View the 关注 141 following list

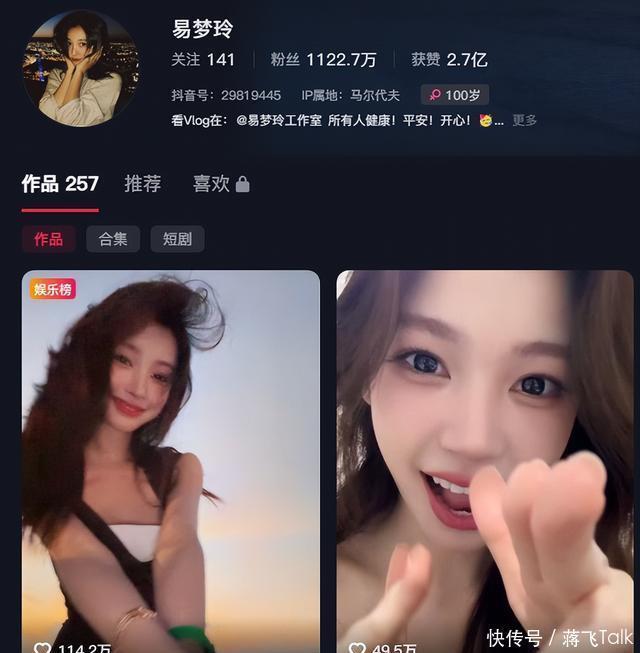click(203, 60)
